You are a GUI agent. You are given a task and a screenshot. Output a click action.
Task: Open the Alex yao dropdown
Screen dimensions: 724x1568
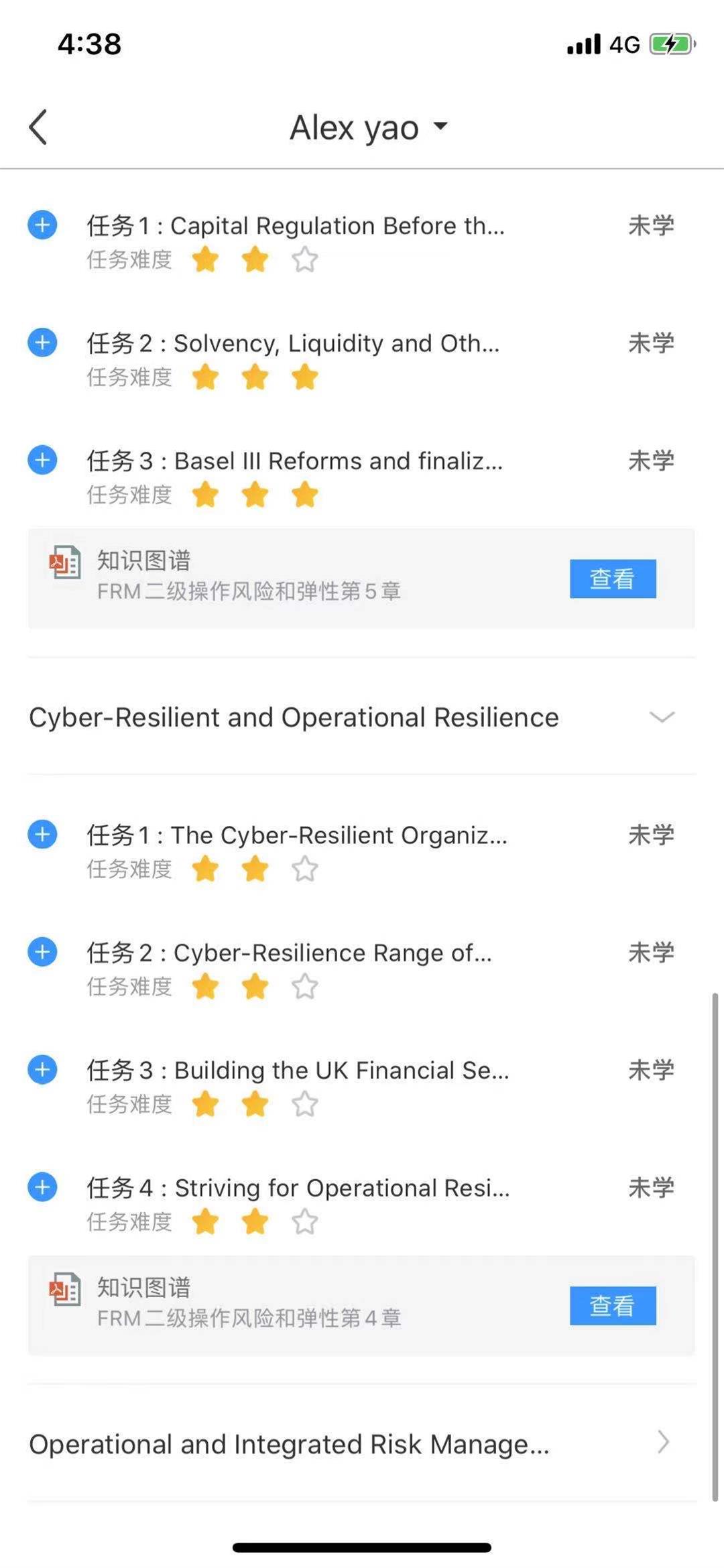pyautogui.click(x=369, y=127)
